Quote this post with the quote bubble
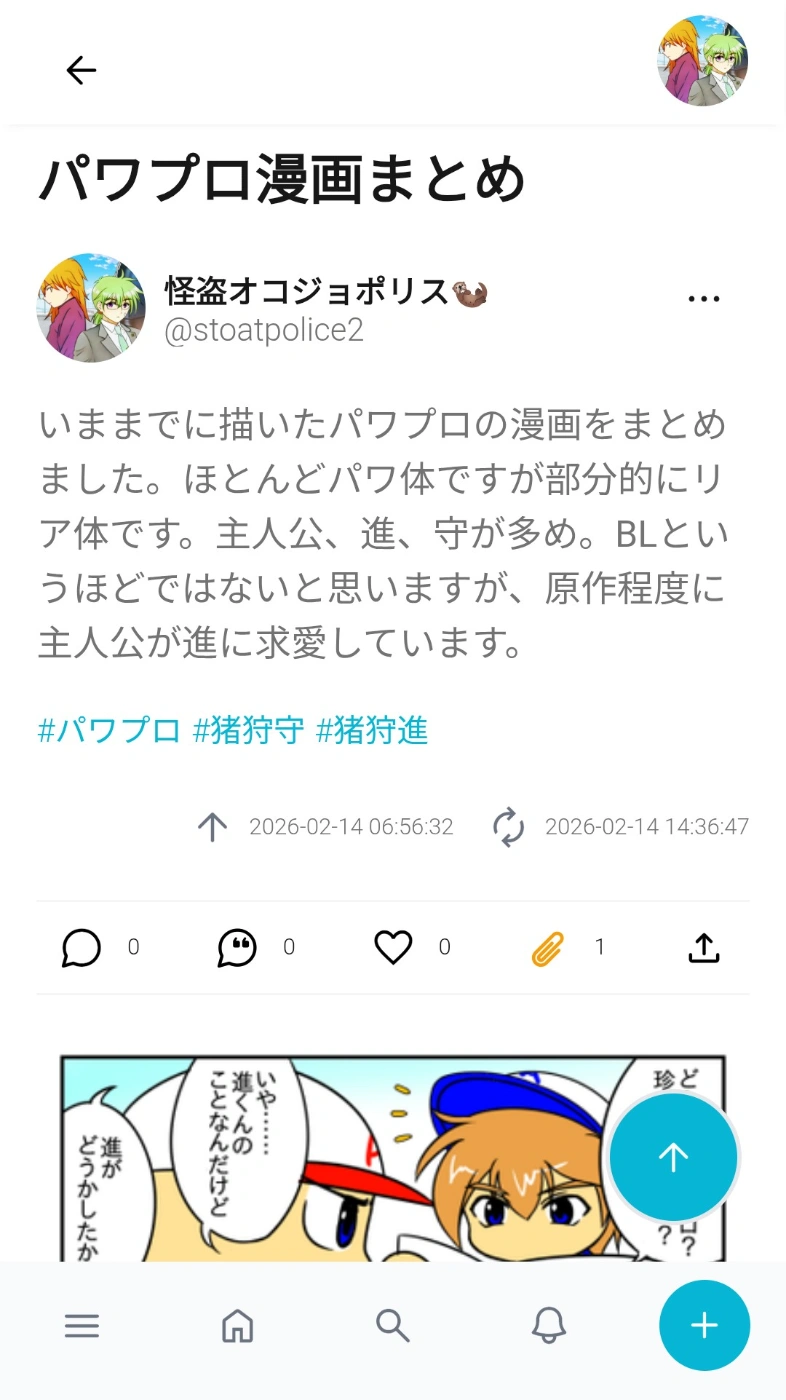786x1400 pixels. click(x=237, y=947)
